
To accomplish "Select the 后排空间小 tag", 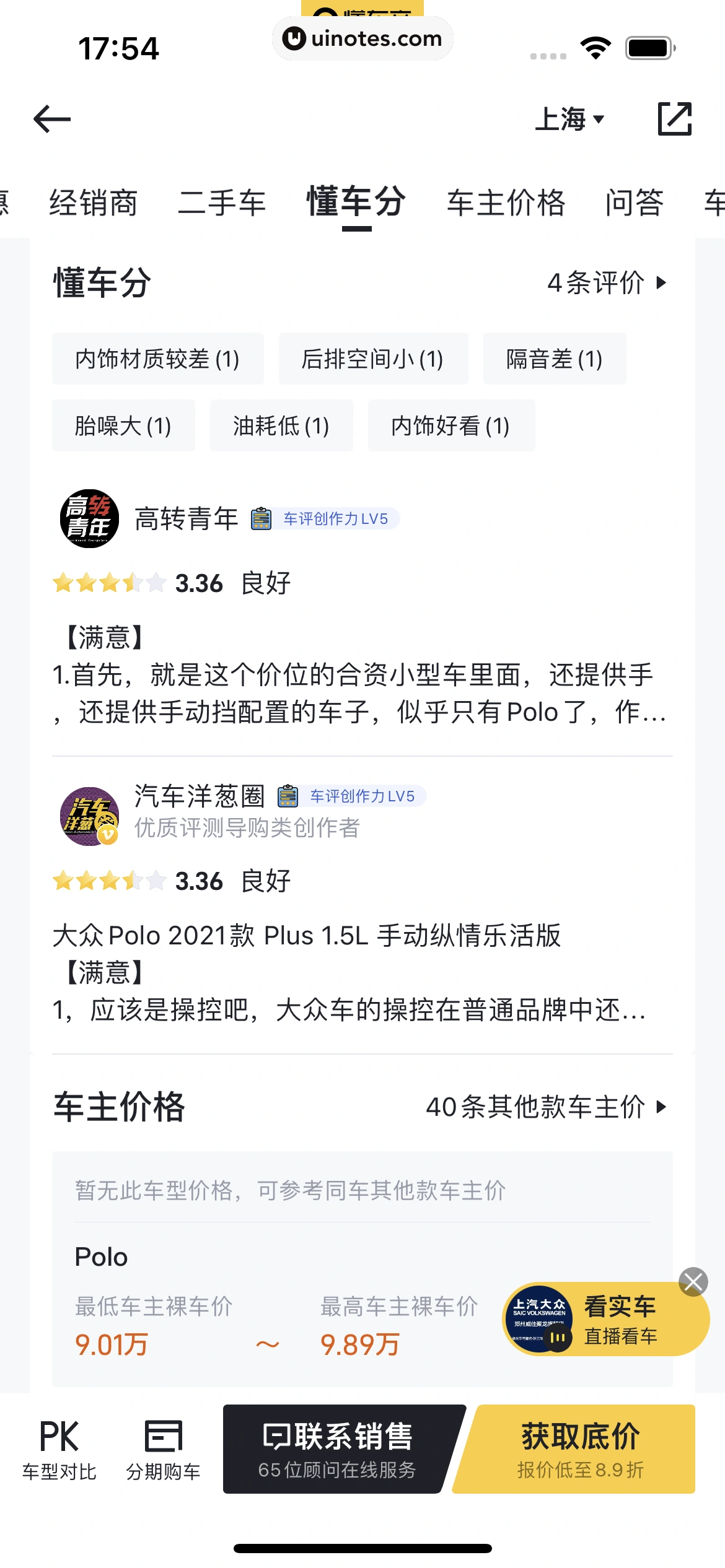I will pos(373,359).
